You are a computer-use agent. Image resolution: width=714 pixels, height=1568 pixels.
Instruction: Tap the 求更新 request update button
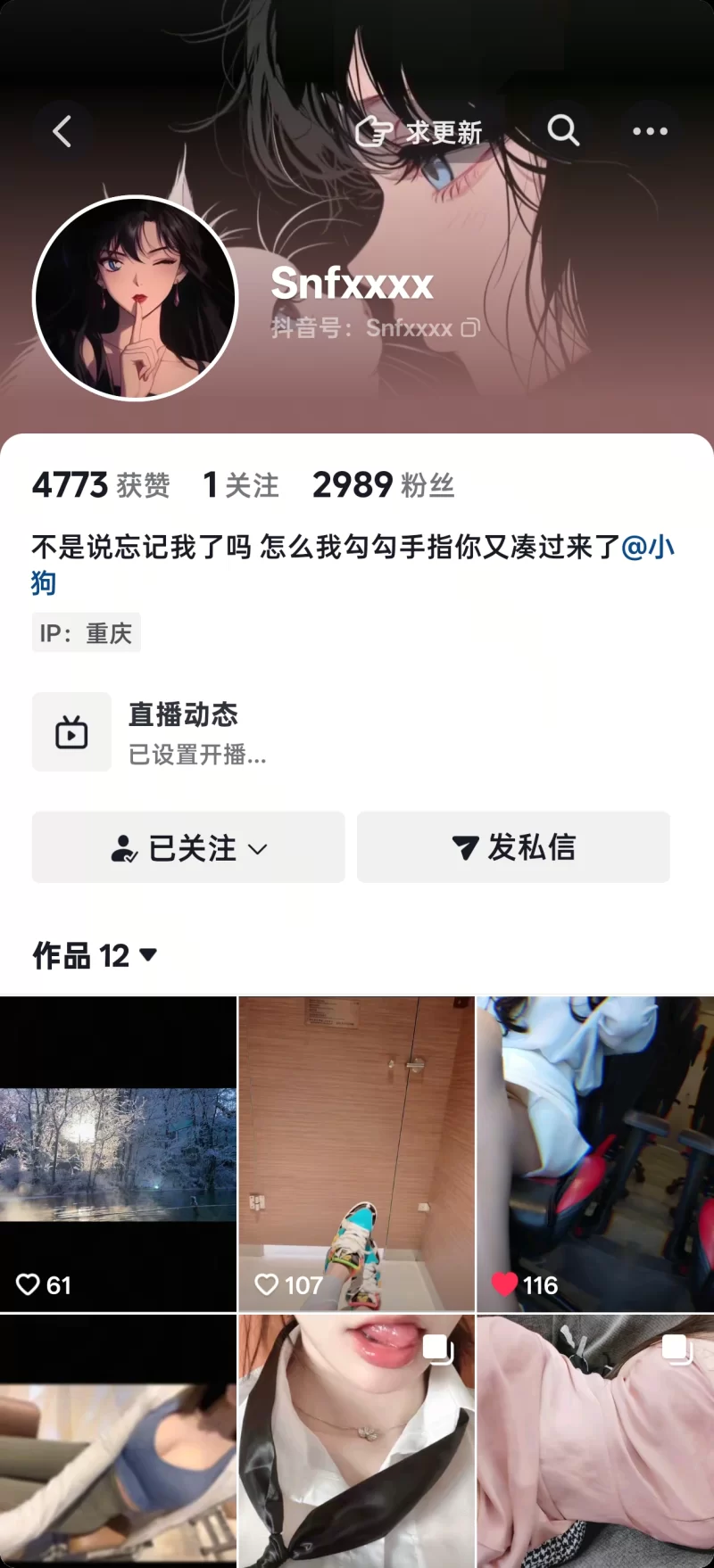[x=419, y=132]
